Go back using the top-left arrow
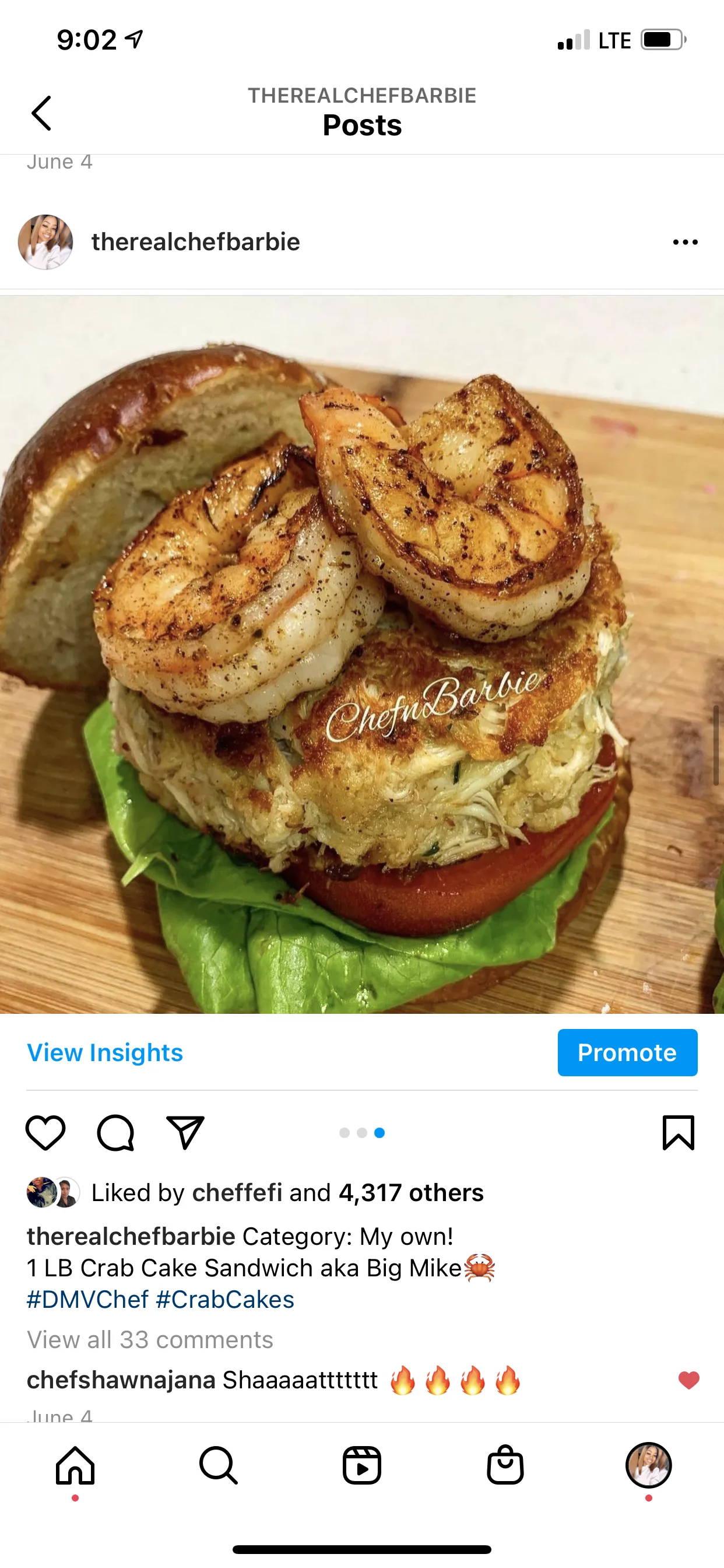 pos(41,113)
